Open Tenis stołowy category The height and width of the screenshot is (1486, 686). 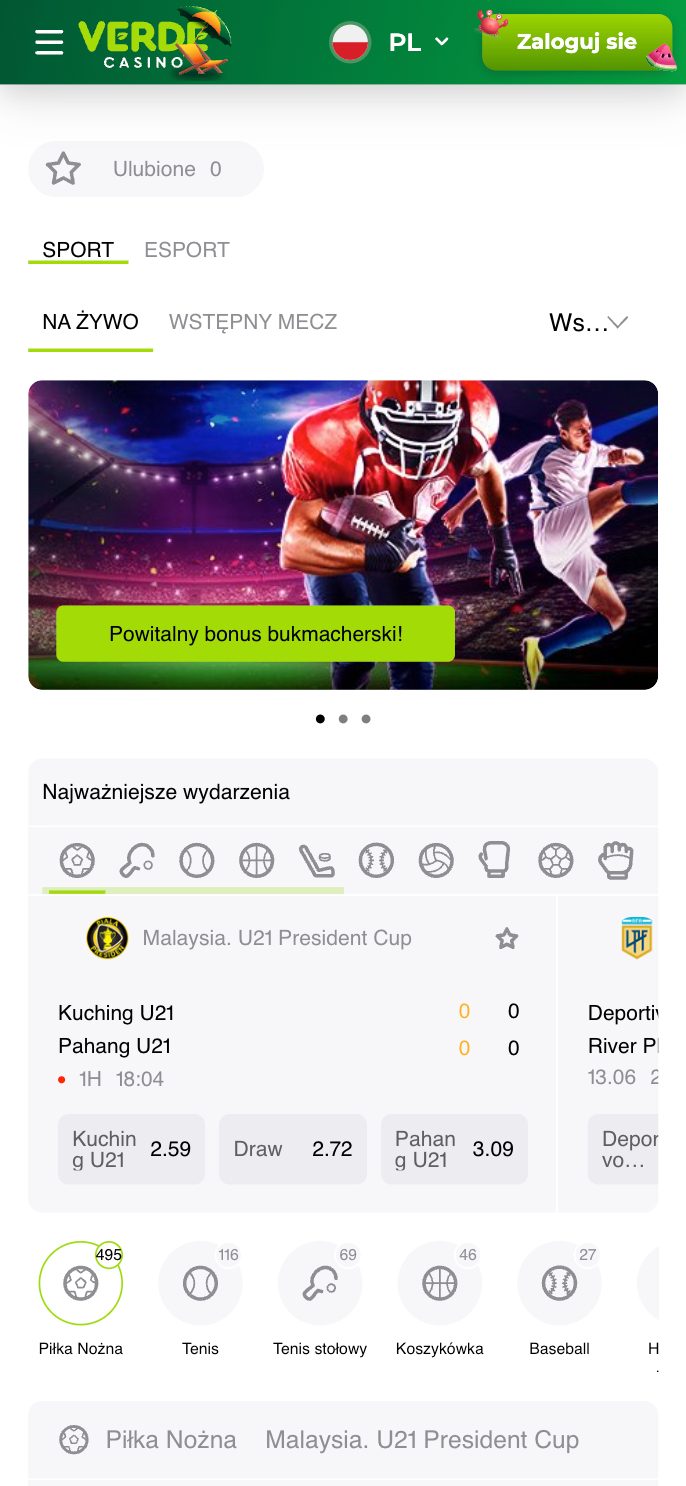tap(320, 1283)
